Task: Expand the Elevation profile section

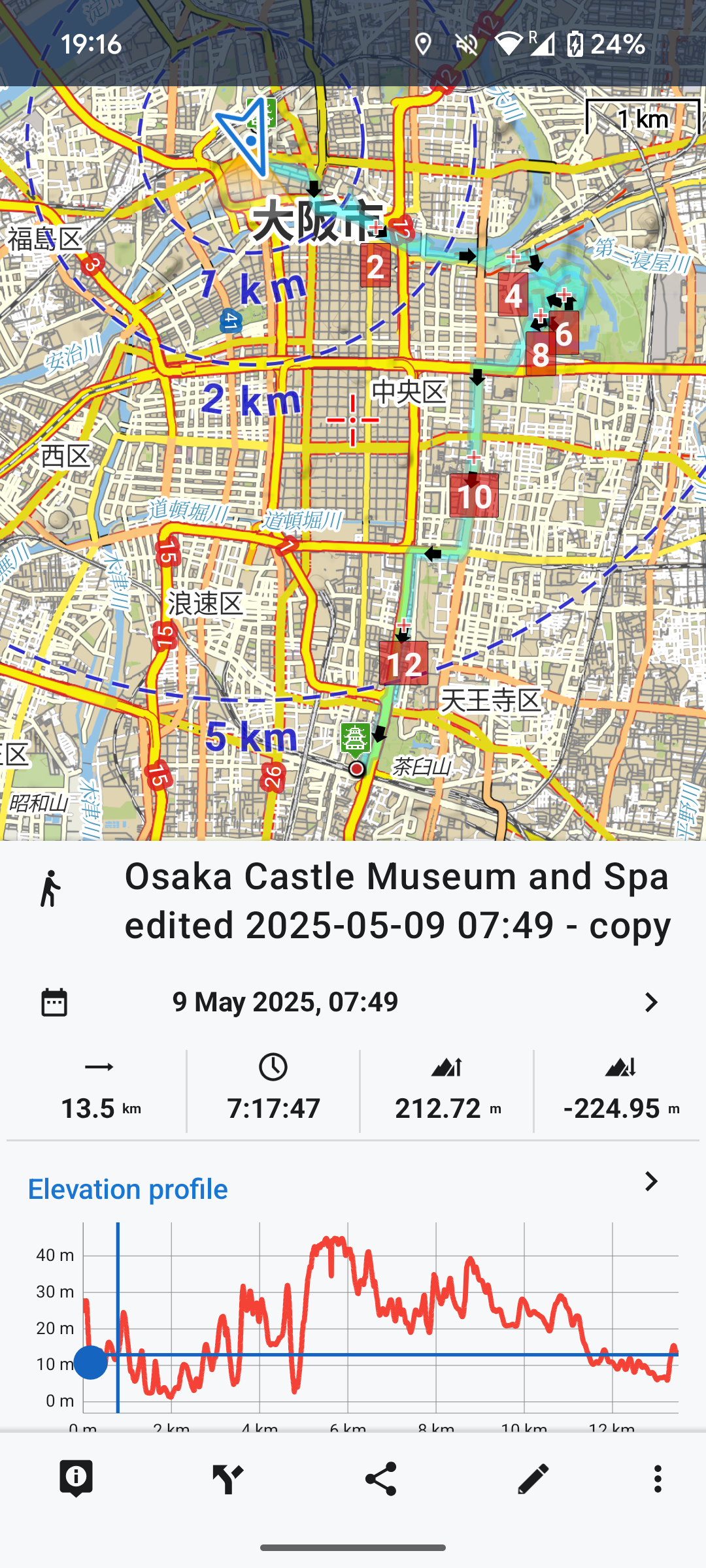Action: (x=650, y=1181)
